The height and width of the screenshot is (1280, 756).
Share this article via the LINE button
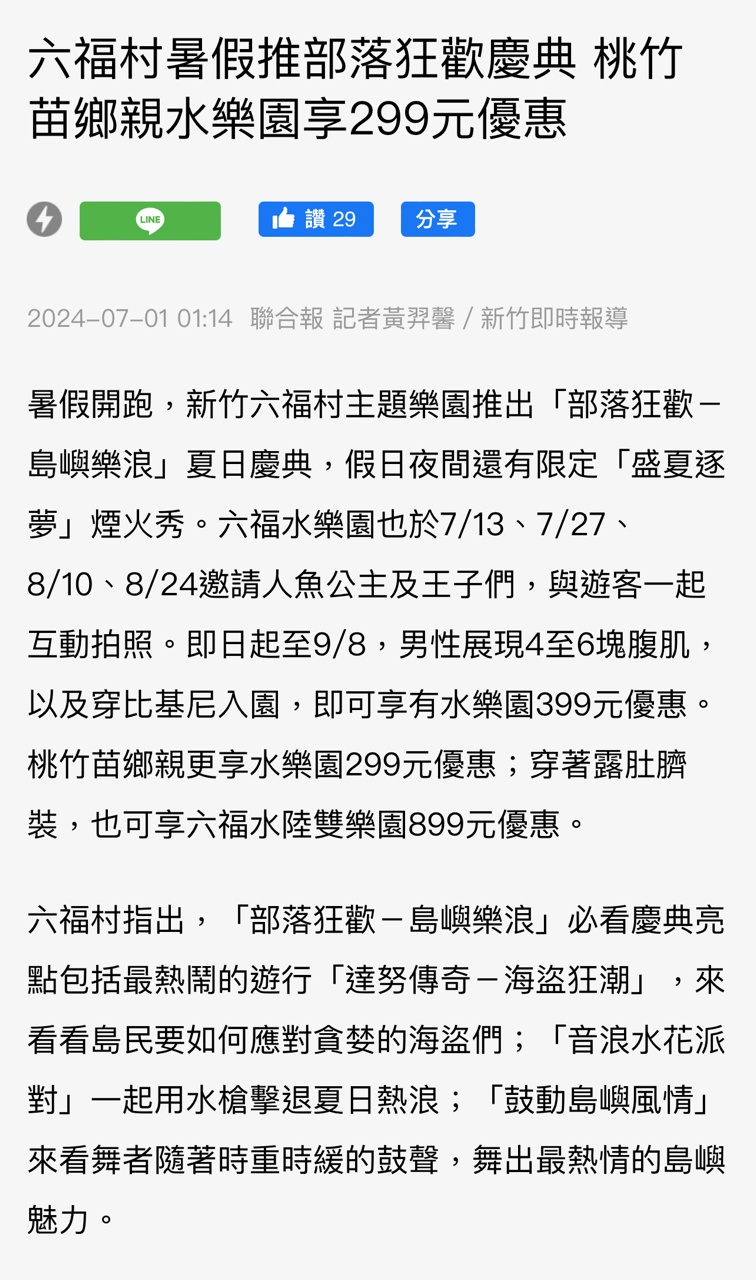click(x=150, y=220)
